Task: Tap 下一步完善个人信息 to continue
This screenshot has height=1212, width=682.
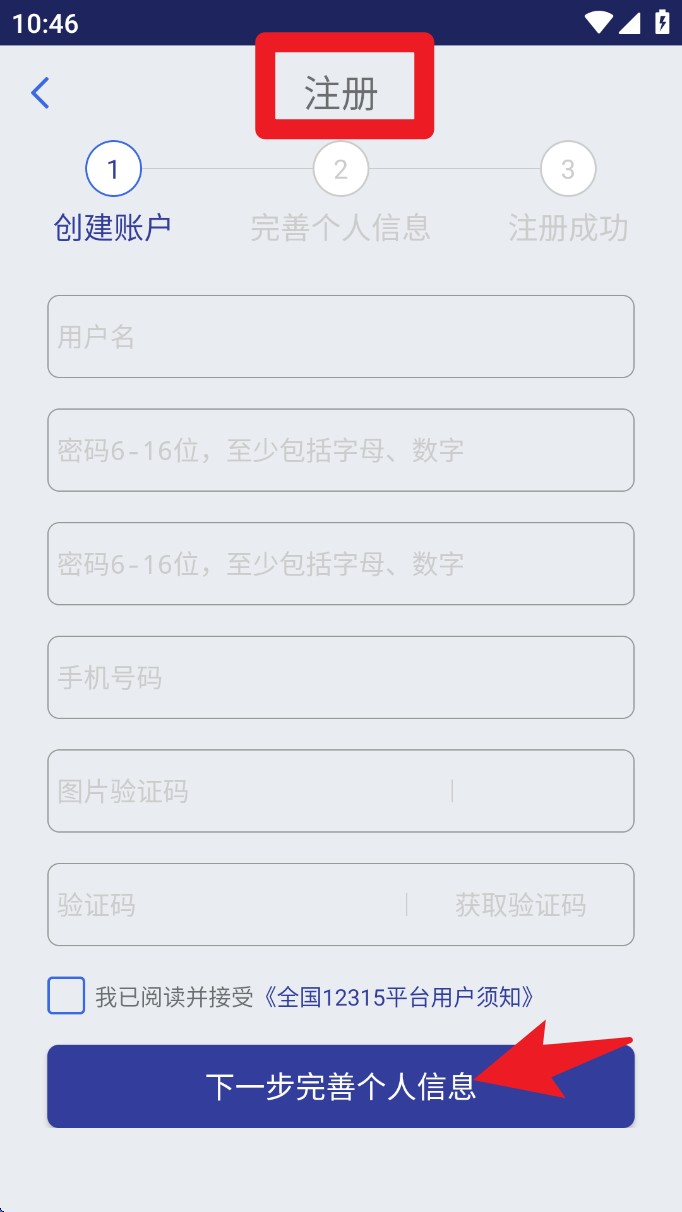Action: pyautogui.click(x=340, y=1087)
